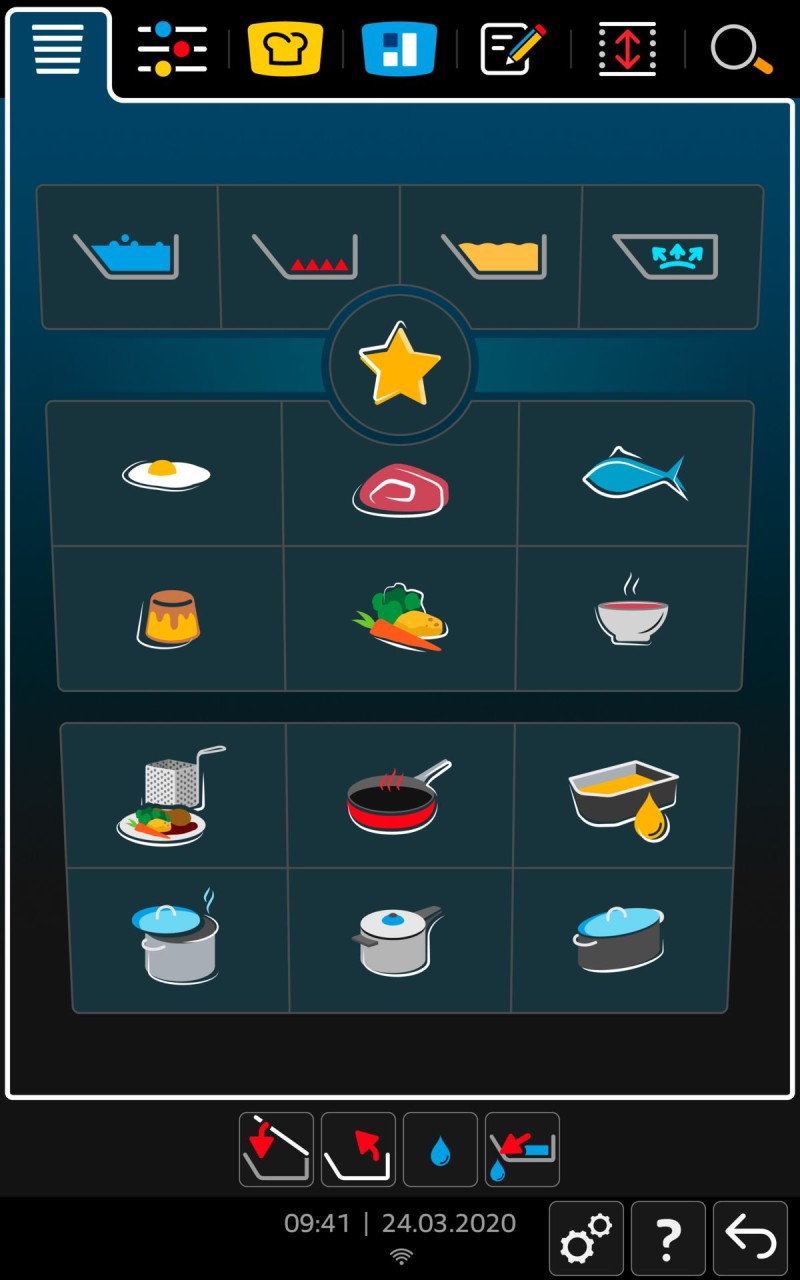800x1280 pixels.
Task: Open the search magnifier tab
Action: click(741, 49)
